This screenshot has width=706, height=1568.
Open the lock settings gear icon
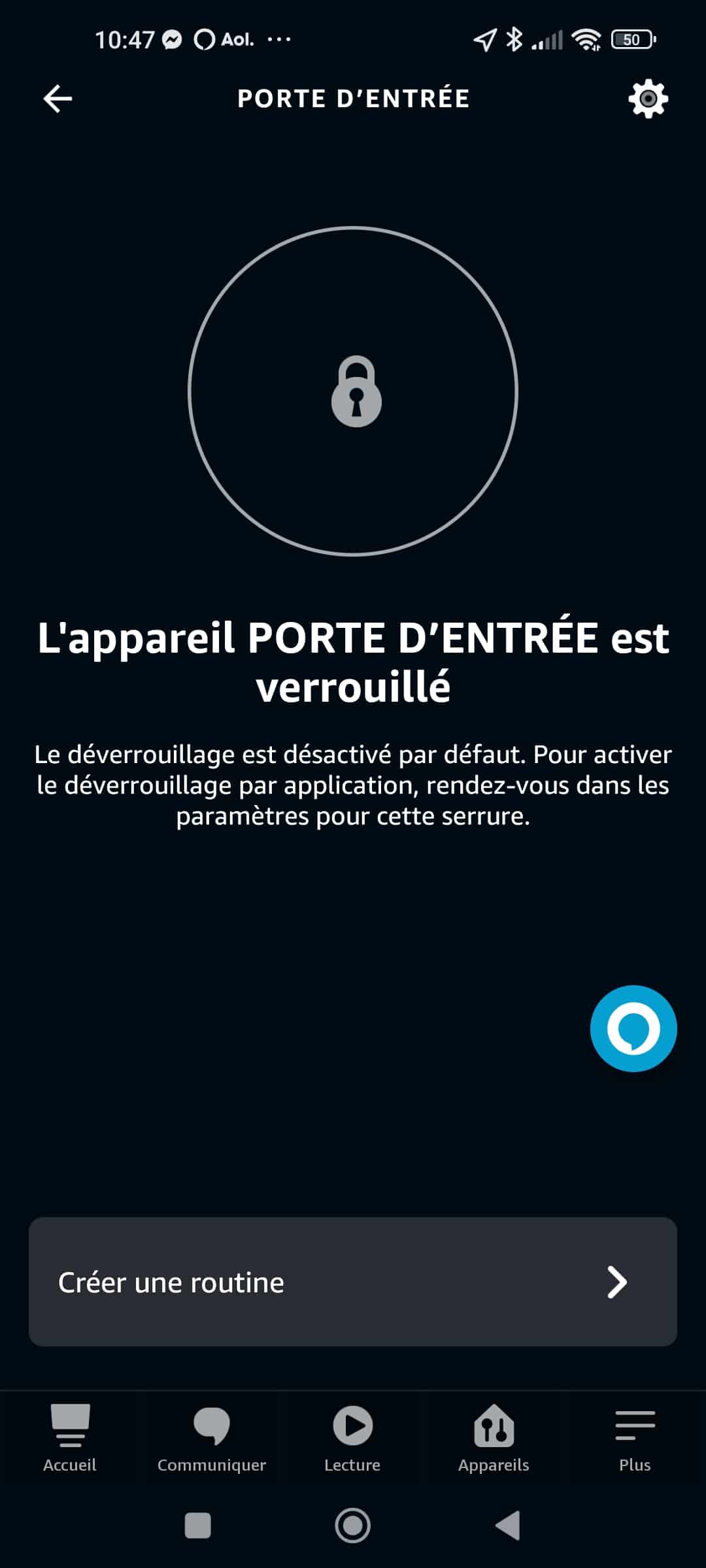click(648, 99)
